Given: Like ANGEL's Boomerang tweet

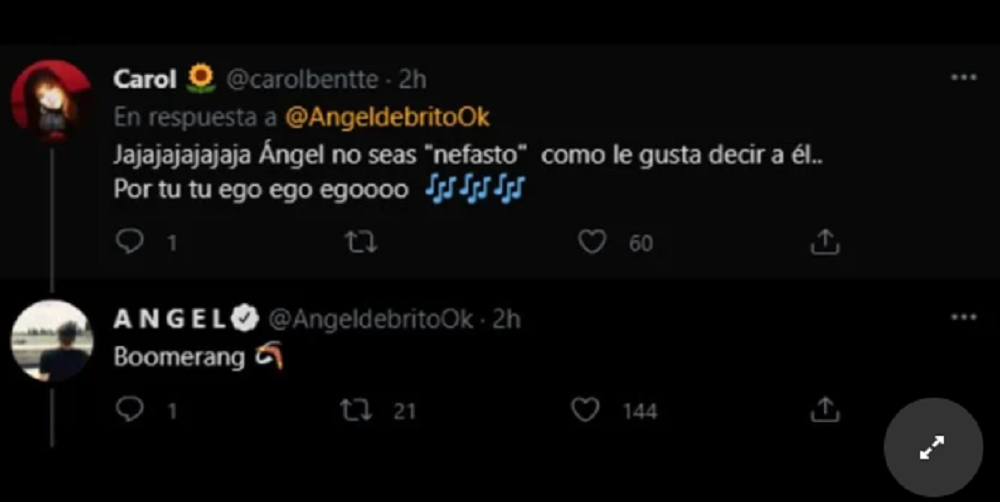Looking at the screenshot, I should click(x=585, y=409).
